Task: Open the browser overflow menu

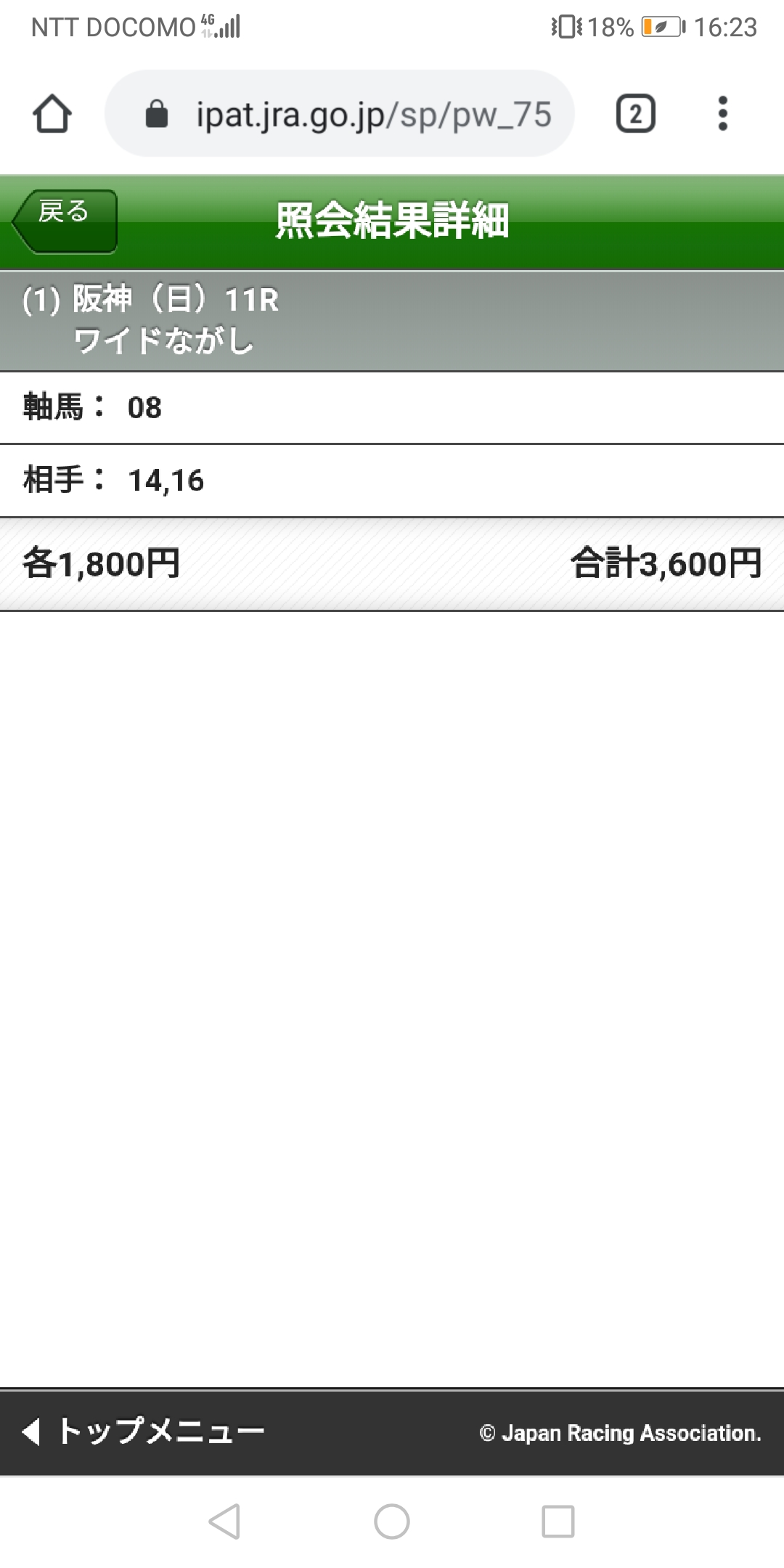Action: (x=722, y=114)
